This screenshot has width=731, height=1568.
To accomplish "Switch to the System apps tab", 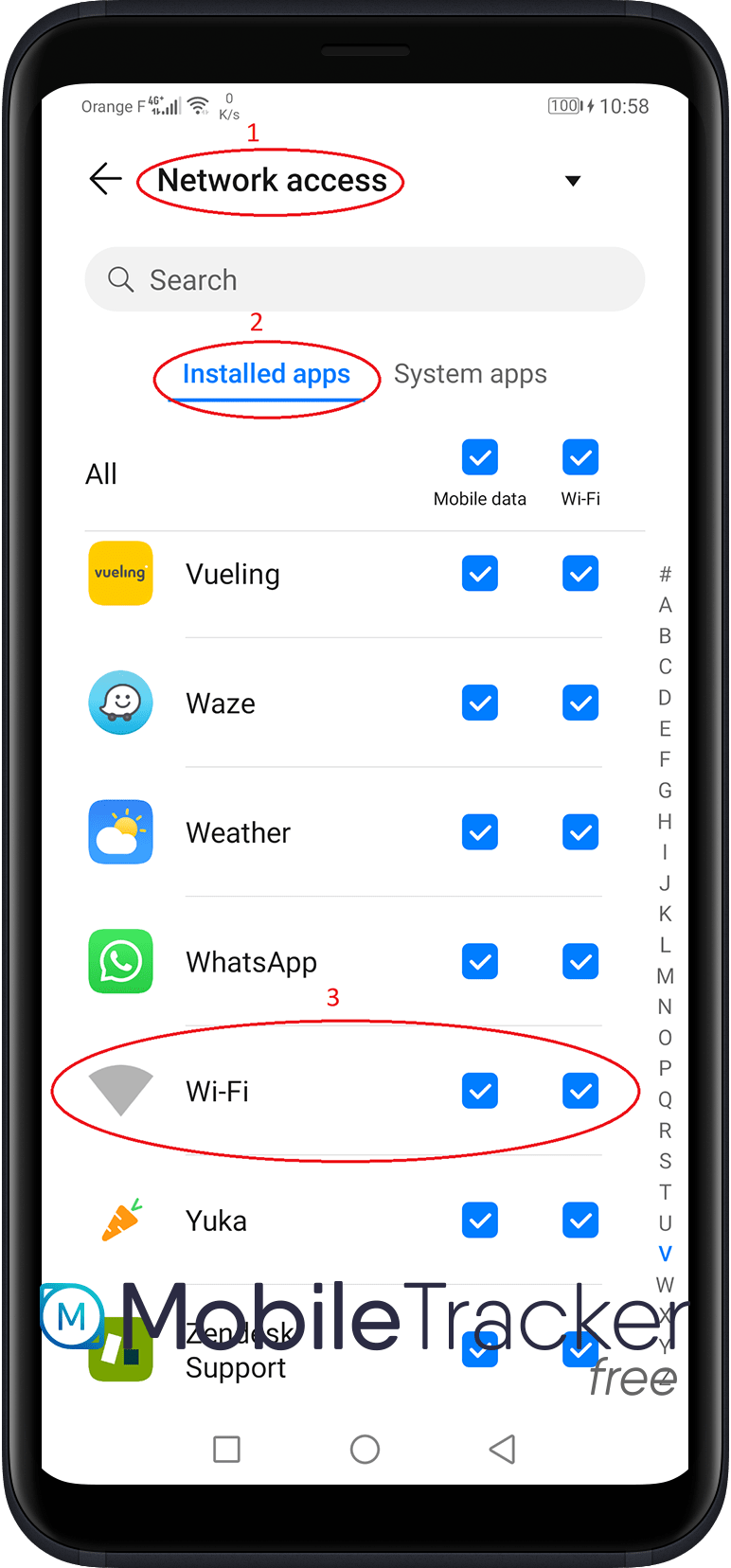I will pos(470,374).
